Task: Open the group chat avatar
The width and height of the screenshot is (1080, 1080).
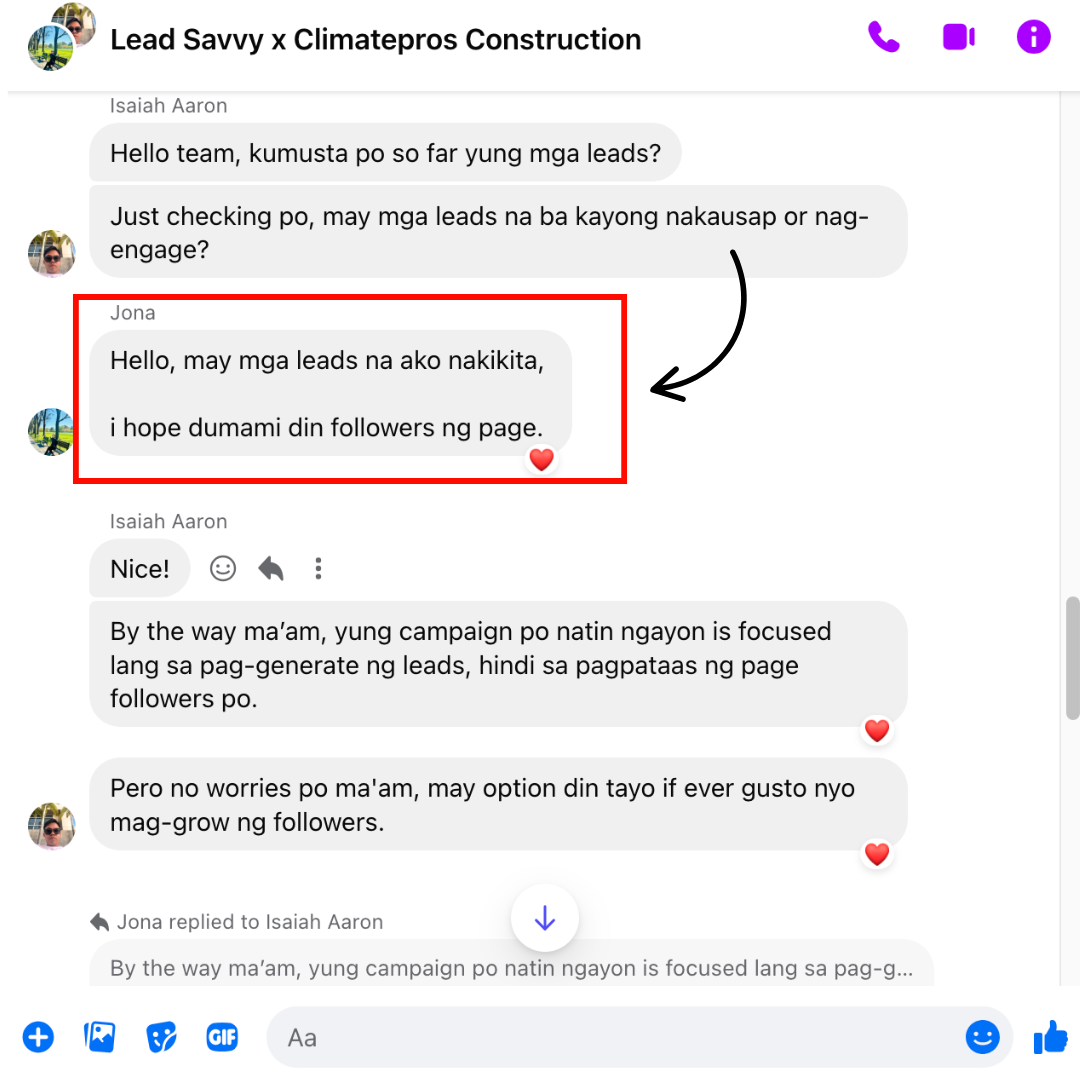Action: [60, 38]
